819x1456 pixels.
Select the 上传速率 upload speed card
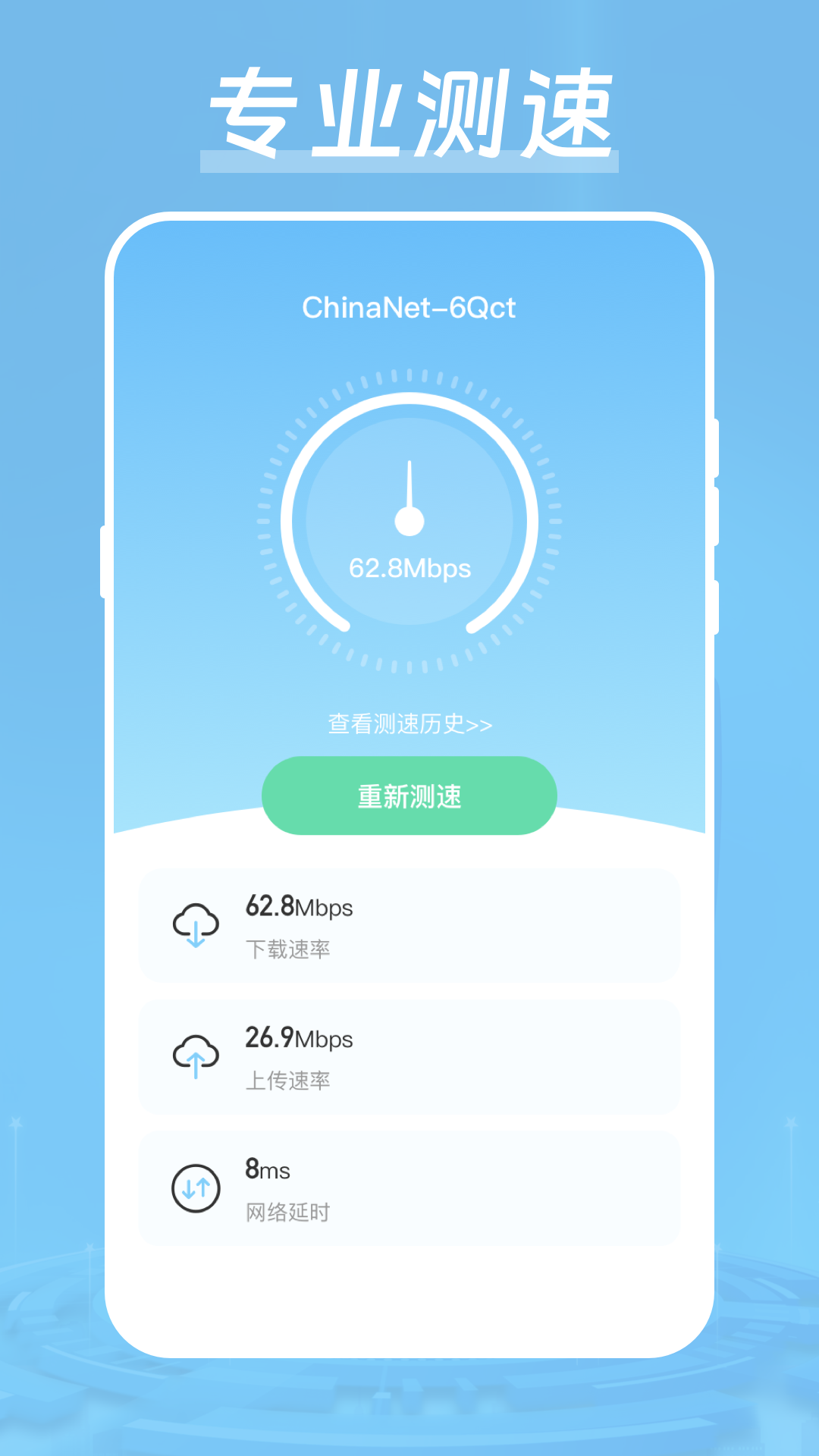pyautogui.click(x=409, y=1058)
